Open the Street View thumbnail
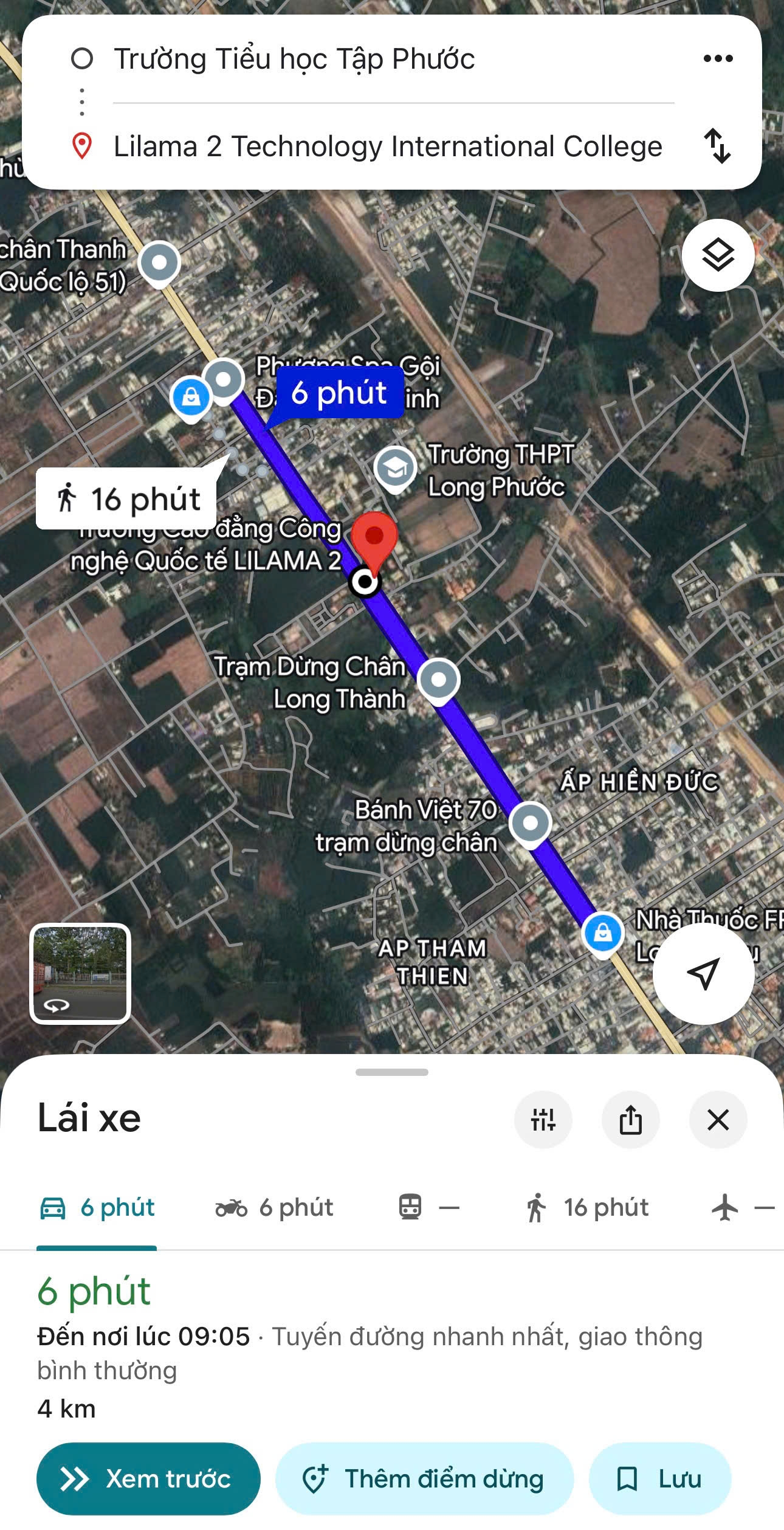The image size is (784, 1530). click(x=80, y=974)
